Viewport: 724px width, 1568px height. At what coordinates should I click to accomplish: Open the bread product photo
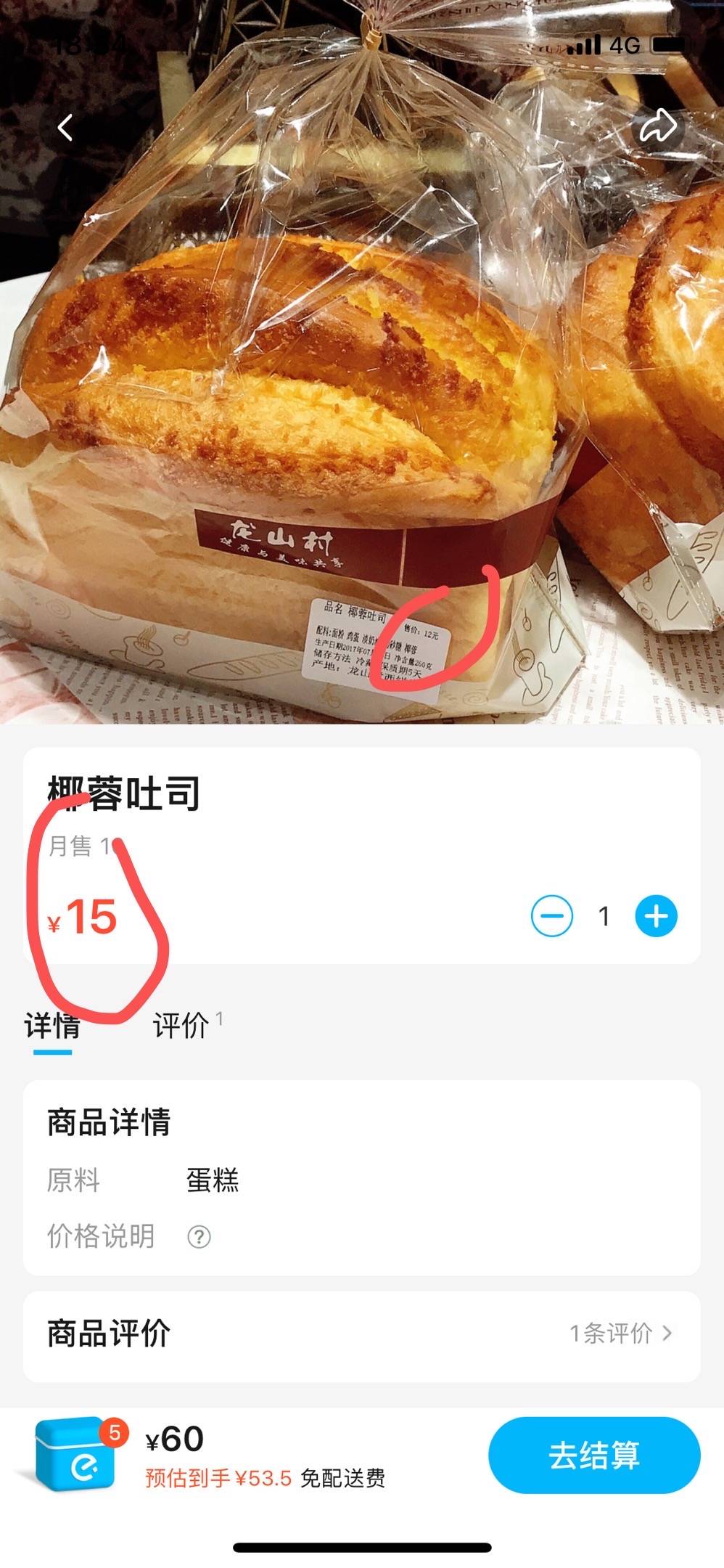tap(362, 407)
